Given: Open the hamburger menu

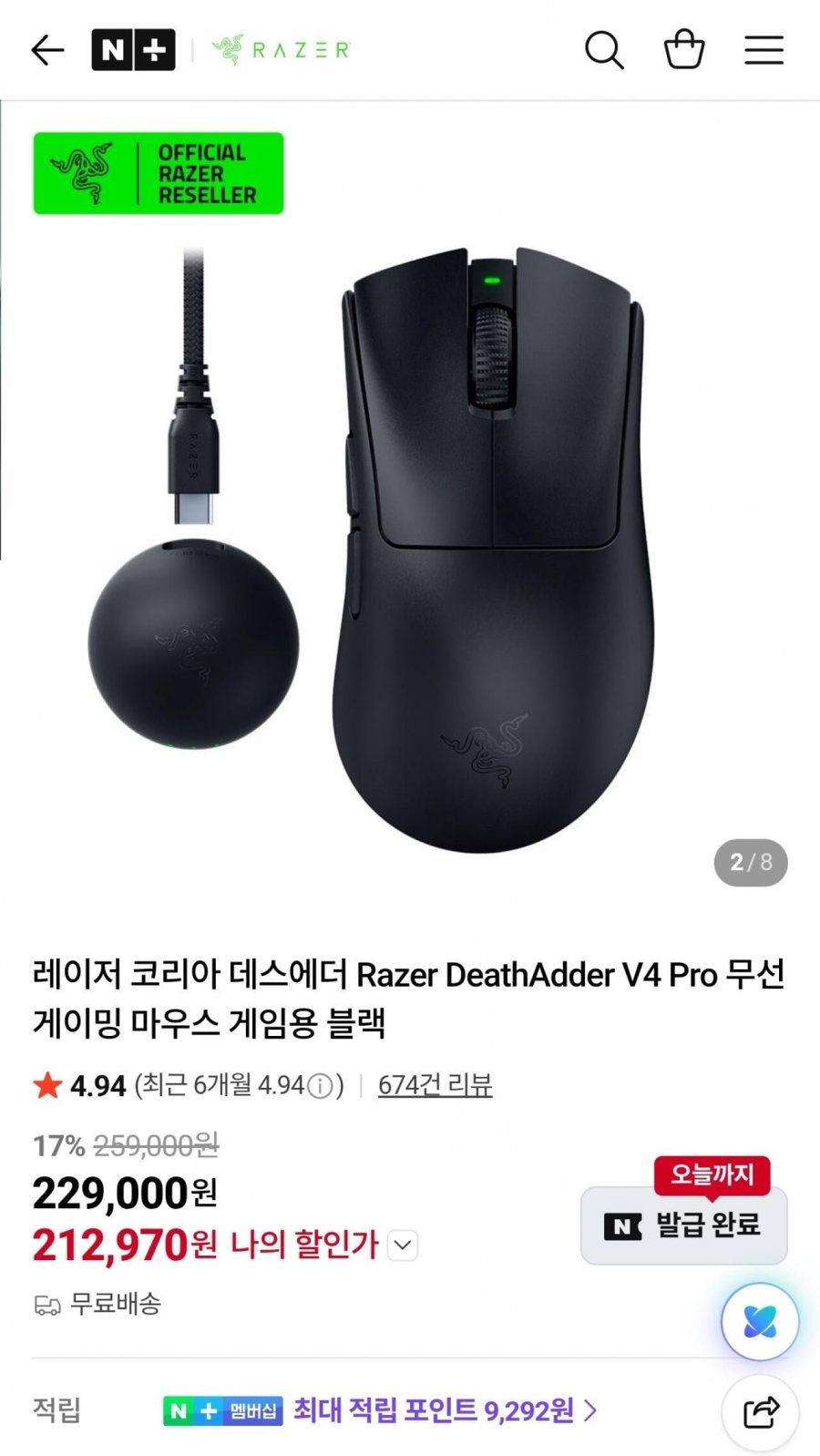Looking at the screenshot, I should [764, 50].
